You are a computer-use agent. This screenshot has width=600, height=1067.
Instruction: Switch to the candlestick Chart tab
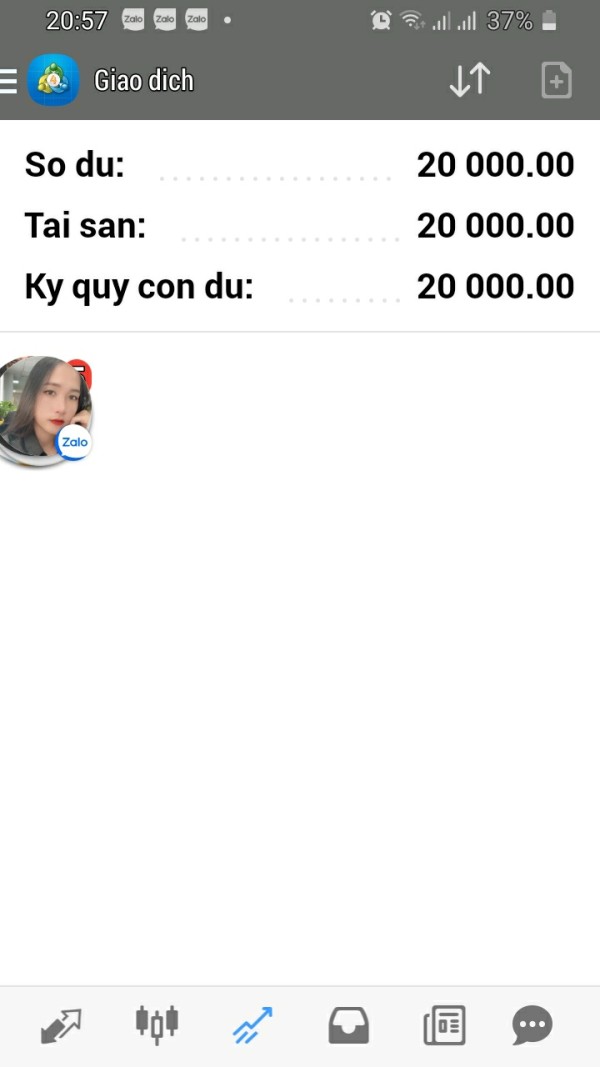pos(157,1024)
